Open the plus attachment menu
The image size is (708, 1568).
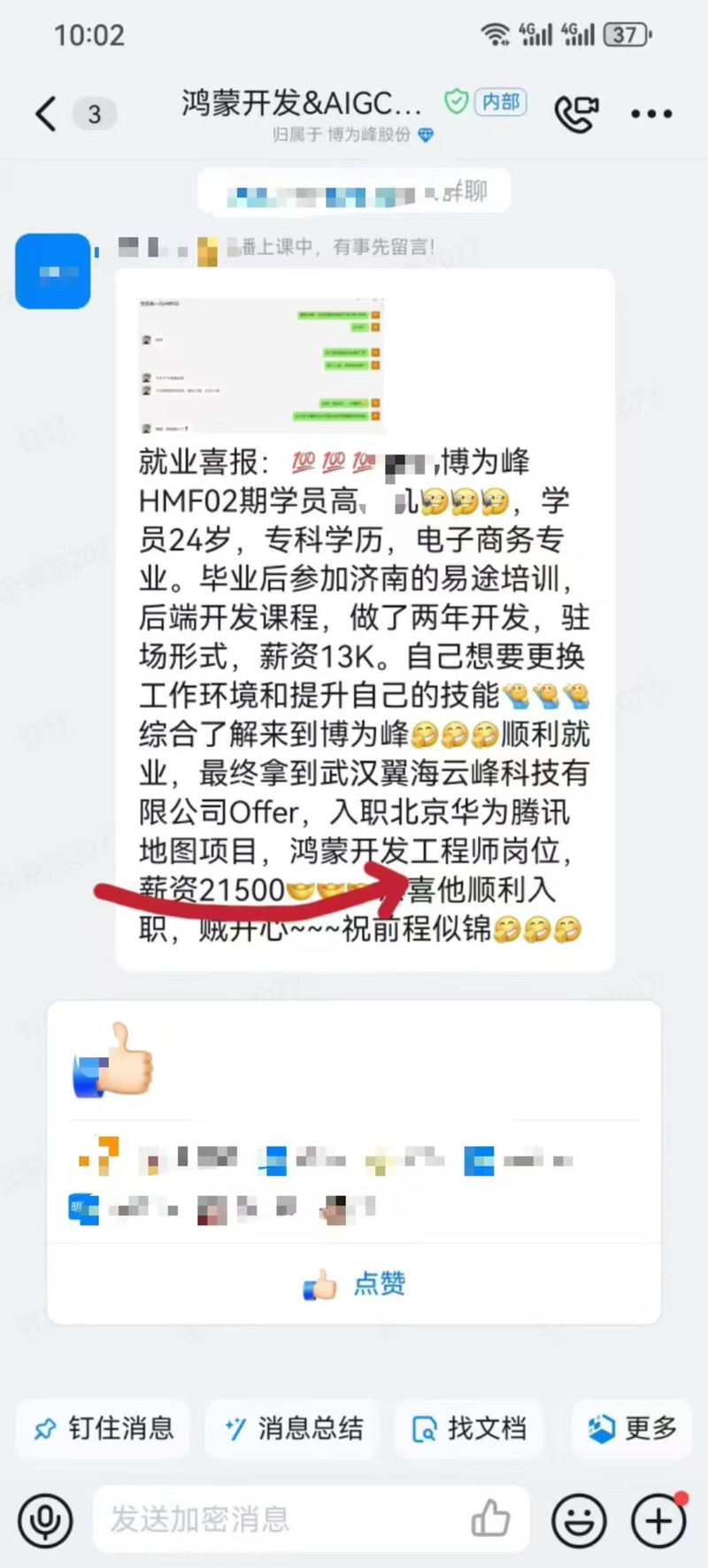coord(658,1520)
